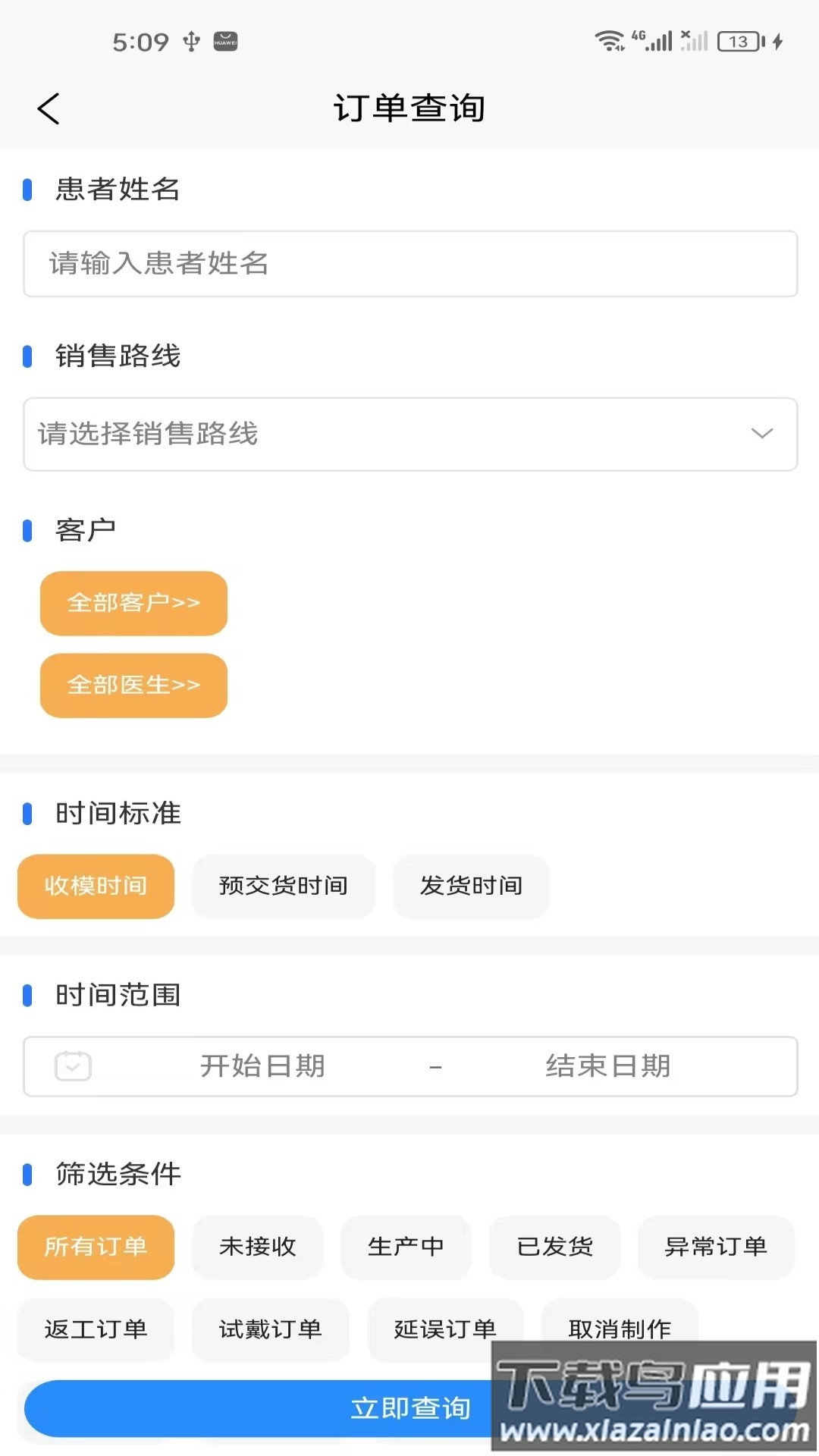Screen dimensions: 819x1456
Task: Choose the 生产中 filter
Action: 406,1247
